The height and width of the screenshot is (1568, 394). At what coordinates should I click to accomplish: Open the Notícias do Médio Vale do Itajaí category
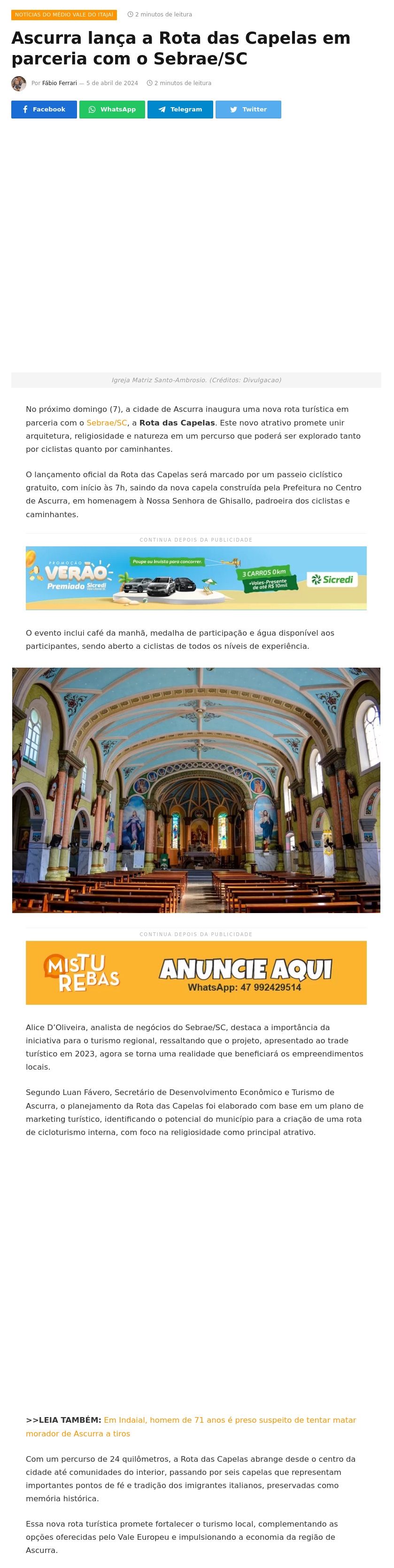click(64, 15)
